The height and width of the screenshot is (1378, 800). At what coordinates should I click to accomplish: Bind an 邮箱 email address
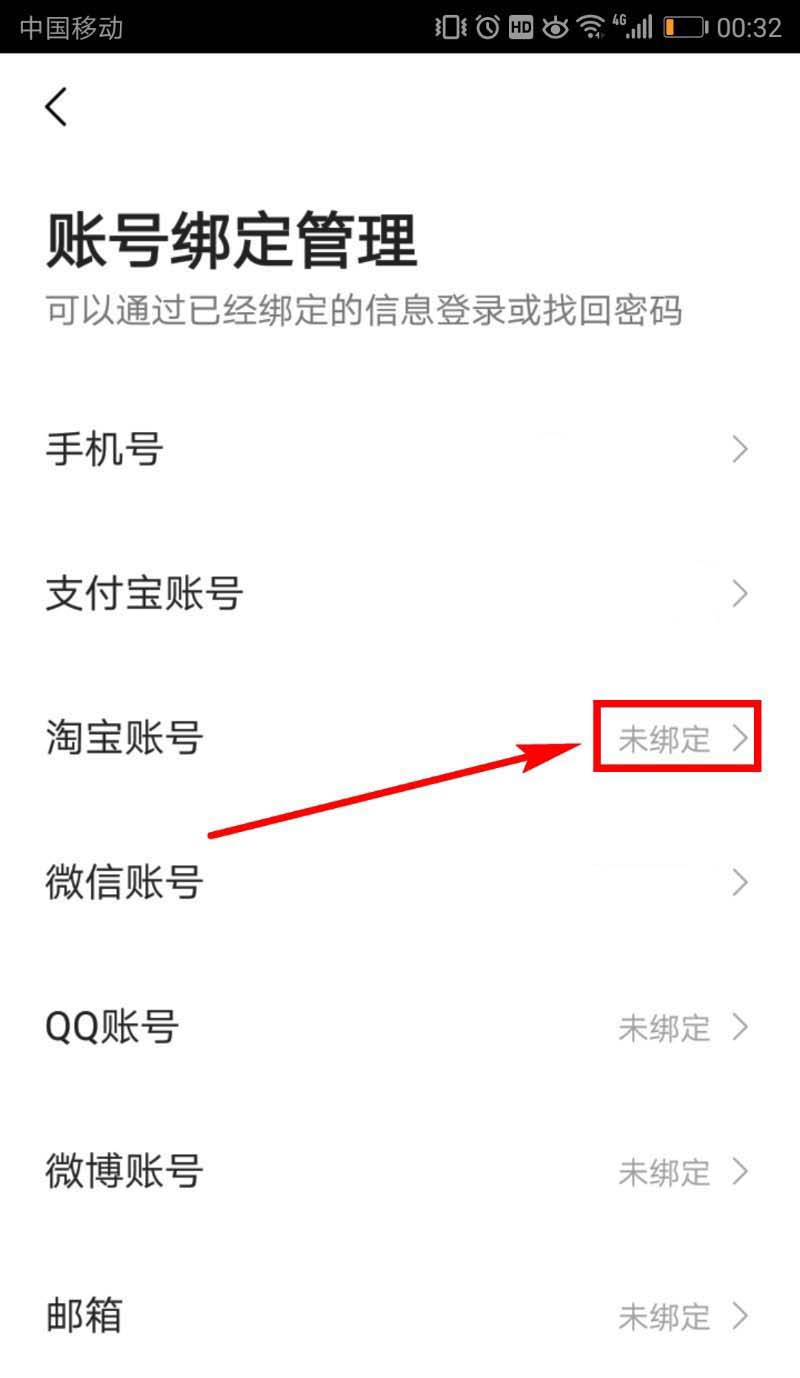point(680,1315)
